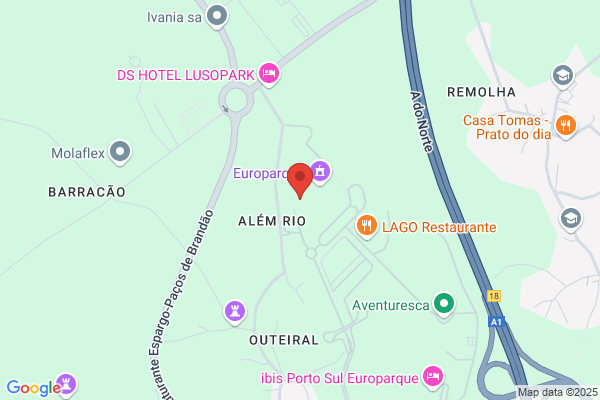The image size is (600, 400).
Task: Open Casa Tomas - Prato do dia pin
Action: click(x=566, y=126)
